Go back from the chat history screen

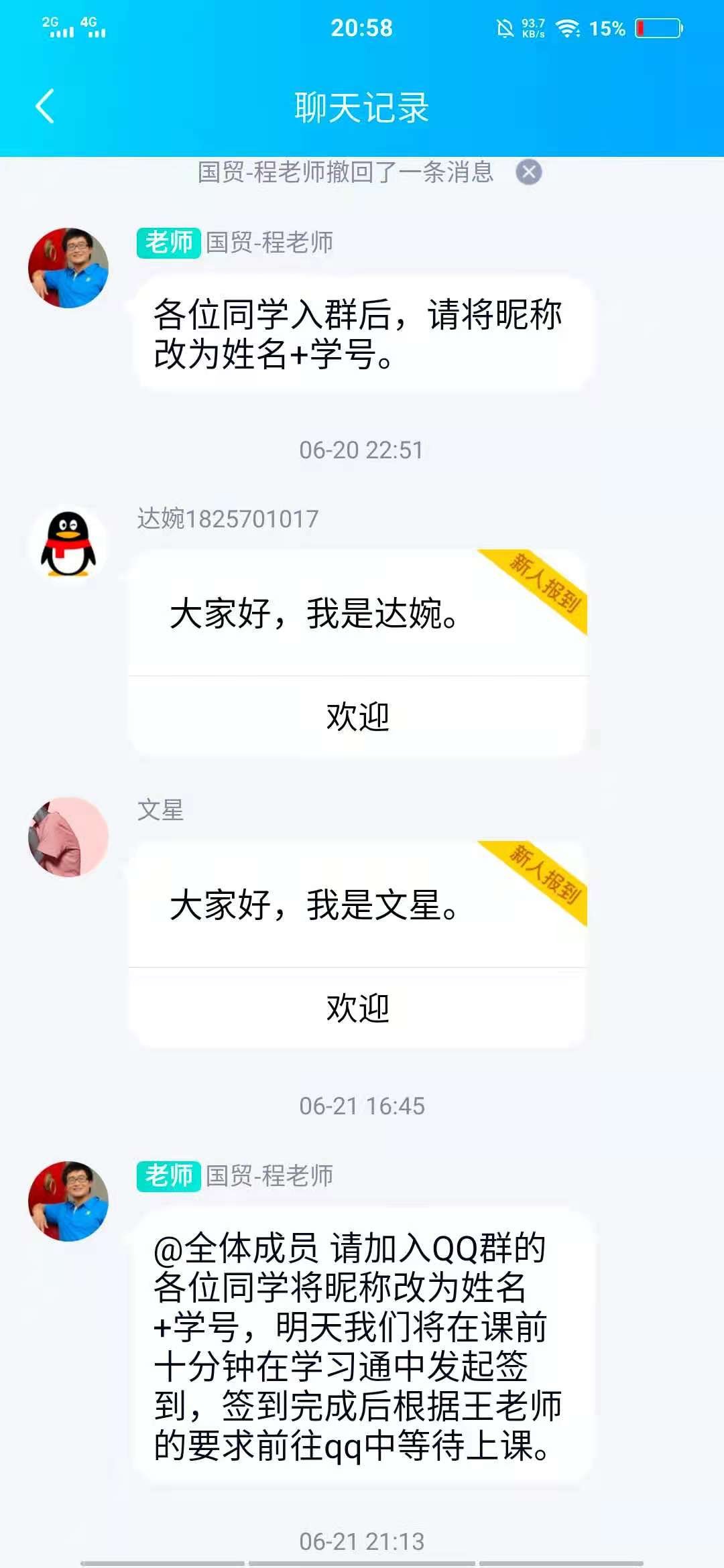coord(45,107)
